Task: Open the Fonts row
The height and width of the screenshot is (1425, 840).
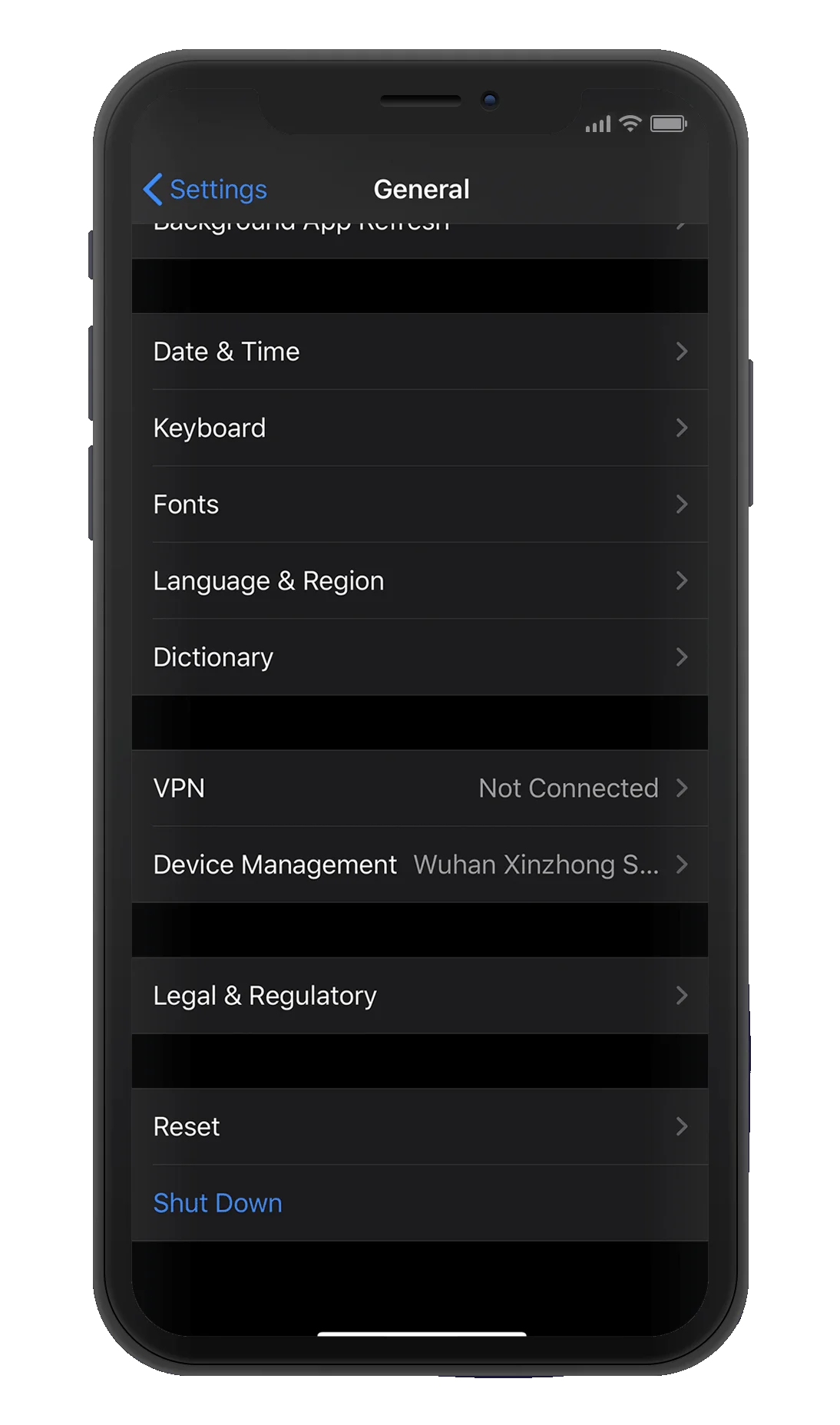Action: coord(419,504)
